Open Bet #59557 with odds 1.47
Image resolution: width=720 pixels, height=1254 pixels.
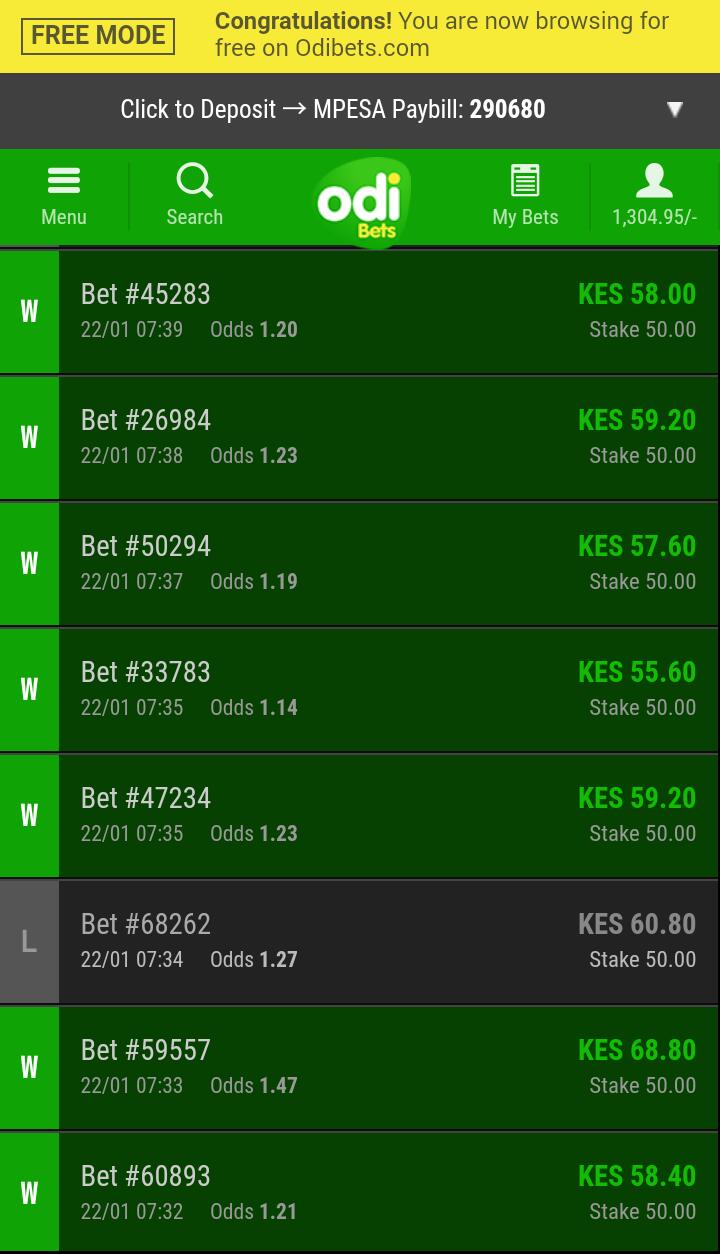360,1068
